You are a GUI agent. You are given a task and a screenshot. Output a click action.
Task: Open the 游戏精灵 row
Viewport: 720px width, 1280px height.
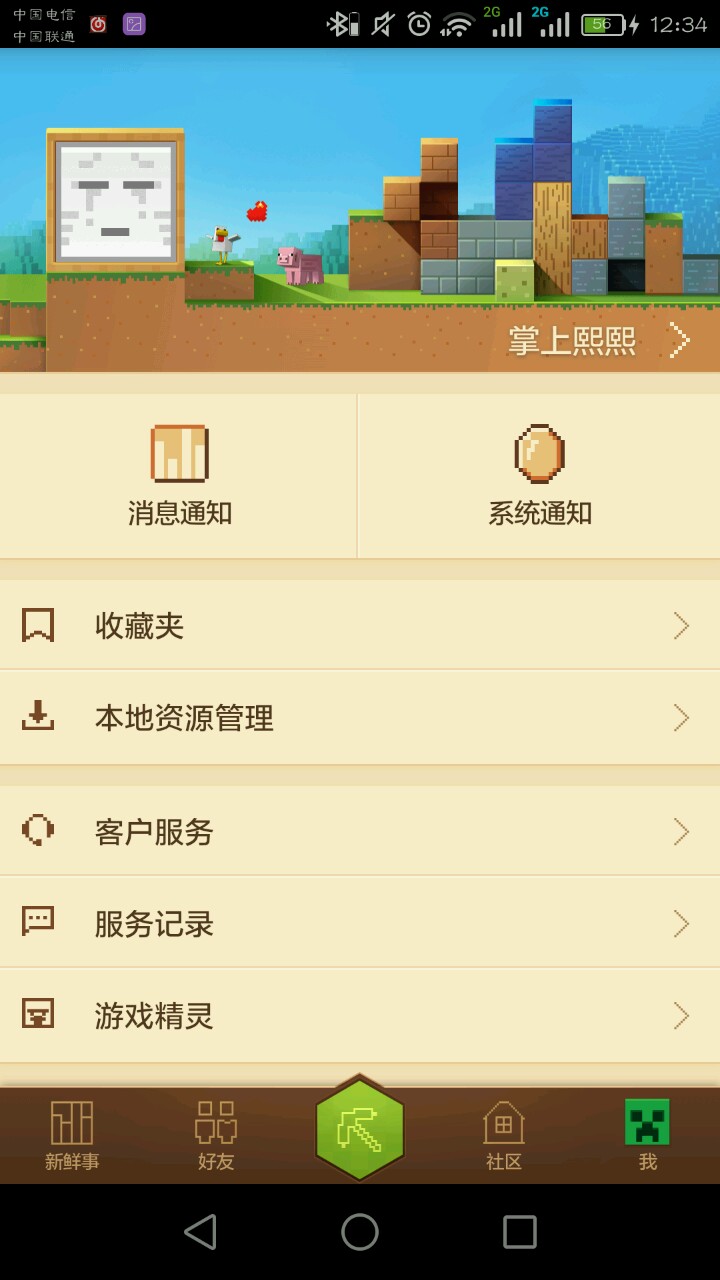point(360,1016)
